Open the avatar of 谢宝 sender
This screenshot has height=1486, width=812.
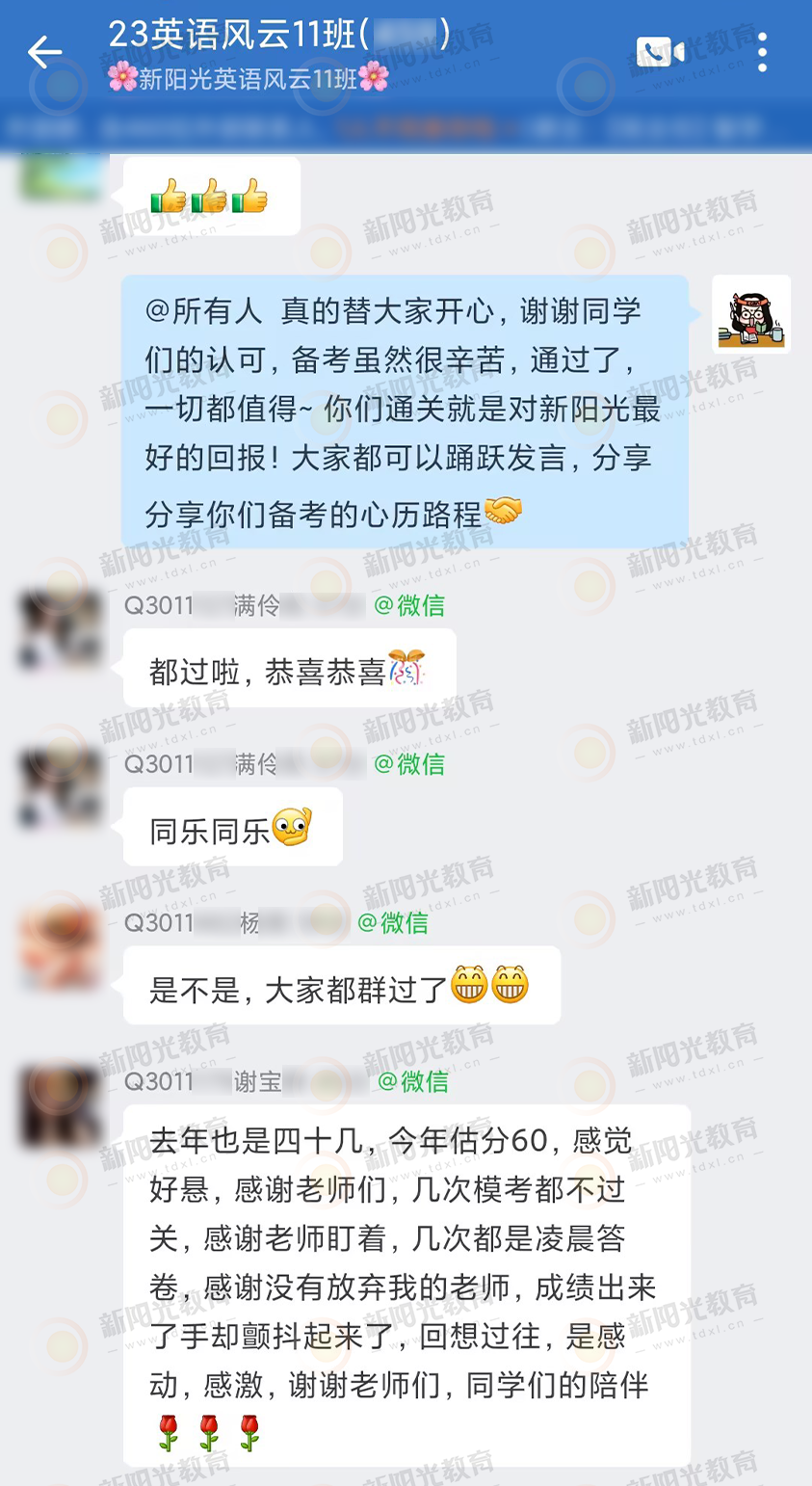(60, 1105)
